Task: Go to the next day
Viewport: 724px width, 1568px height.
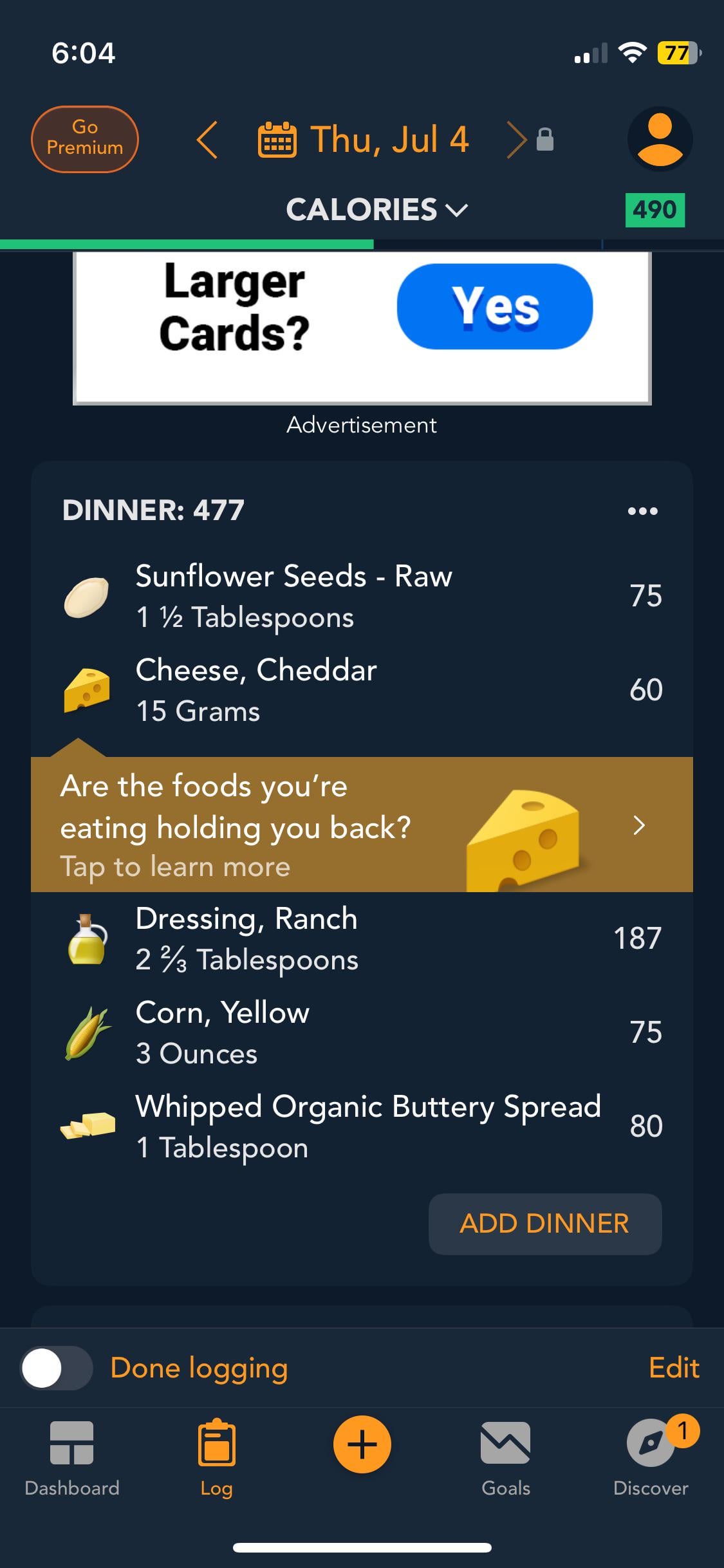Action: point(515,139)
